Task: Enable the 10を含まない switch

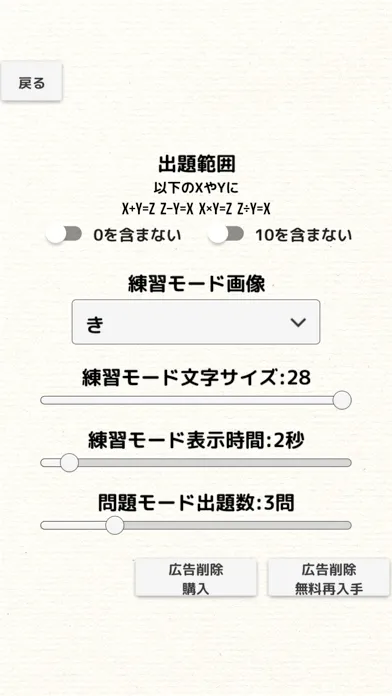Action: [226, 234]
